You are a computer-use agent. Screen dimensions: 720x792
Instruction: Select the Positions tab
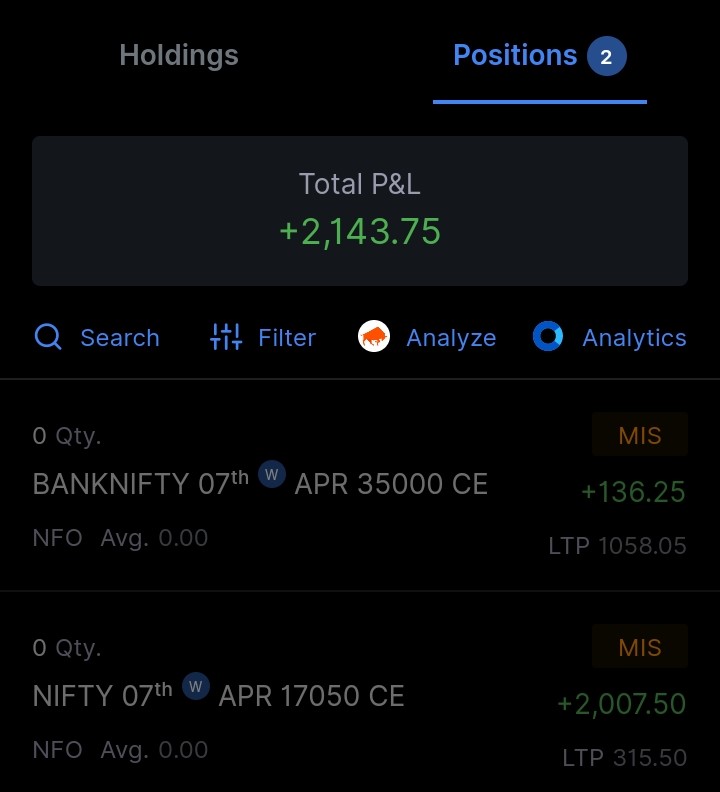point(538,56)
